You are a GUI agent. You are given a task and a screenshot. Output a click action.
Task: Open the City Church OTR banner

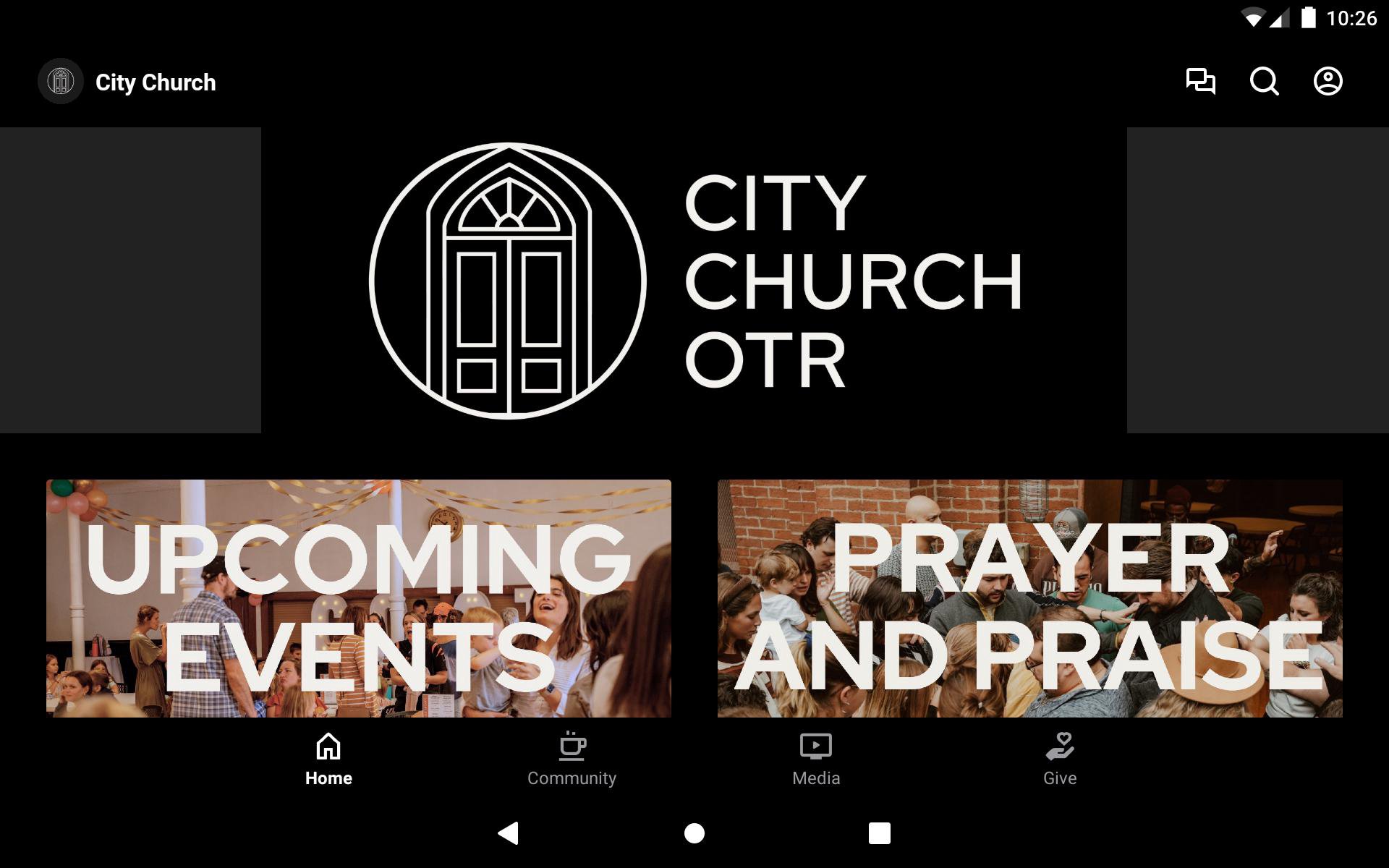tap(694, 281)
